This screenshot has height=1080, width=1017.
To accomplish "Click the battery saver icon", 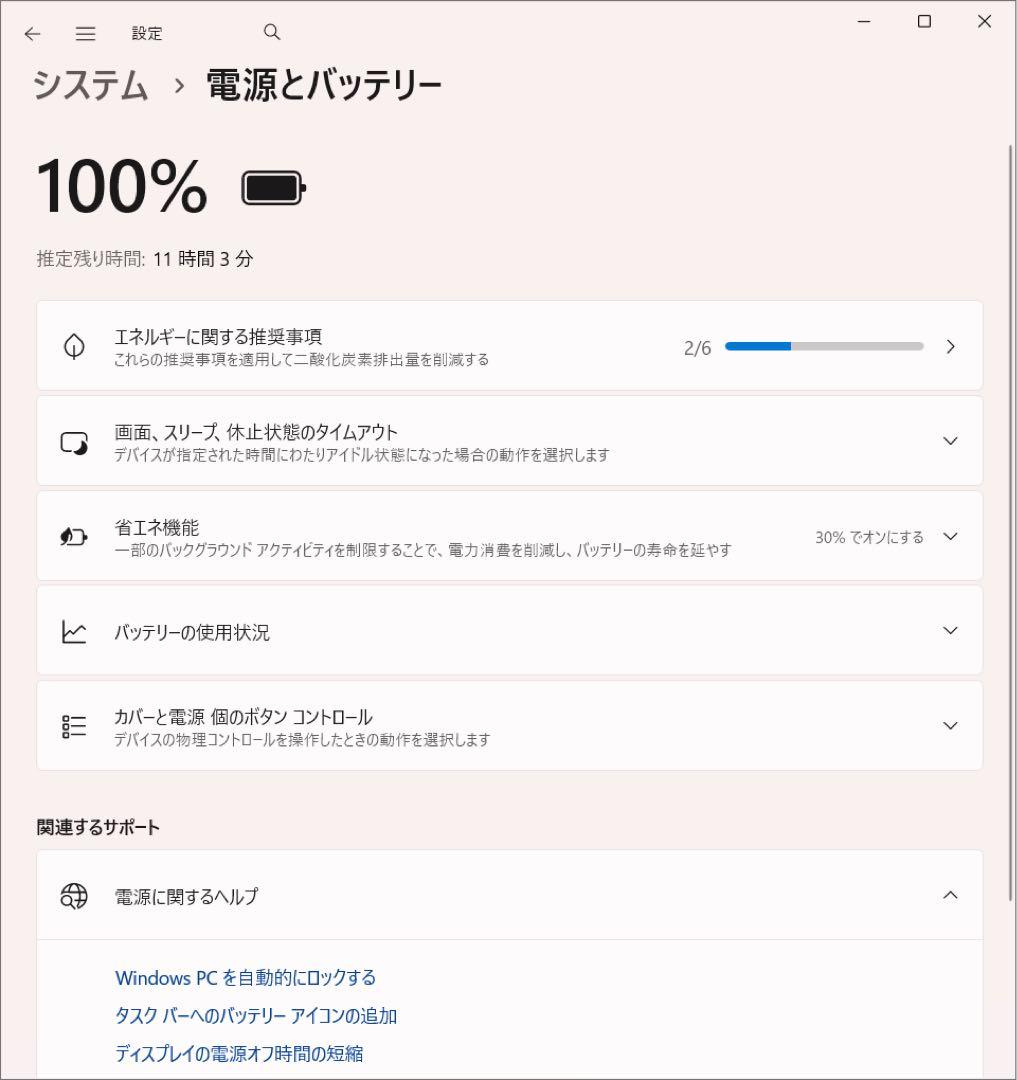I will coord(74,536).
